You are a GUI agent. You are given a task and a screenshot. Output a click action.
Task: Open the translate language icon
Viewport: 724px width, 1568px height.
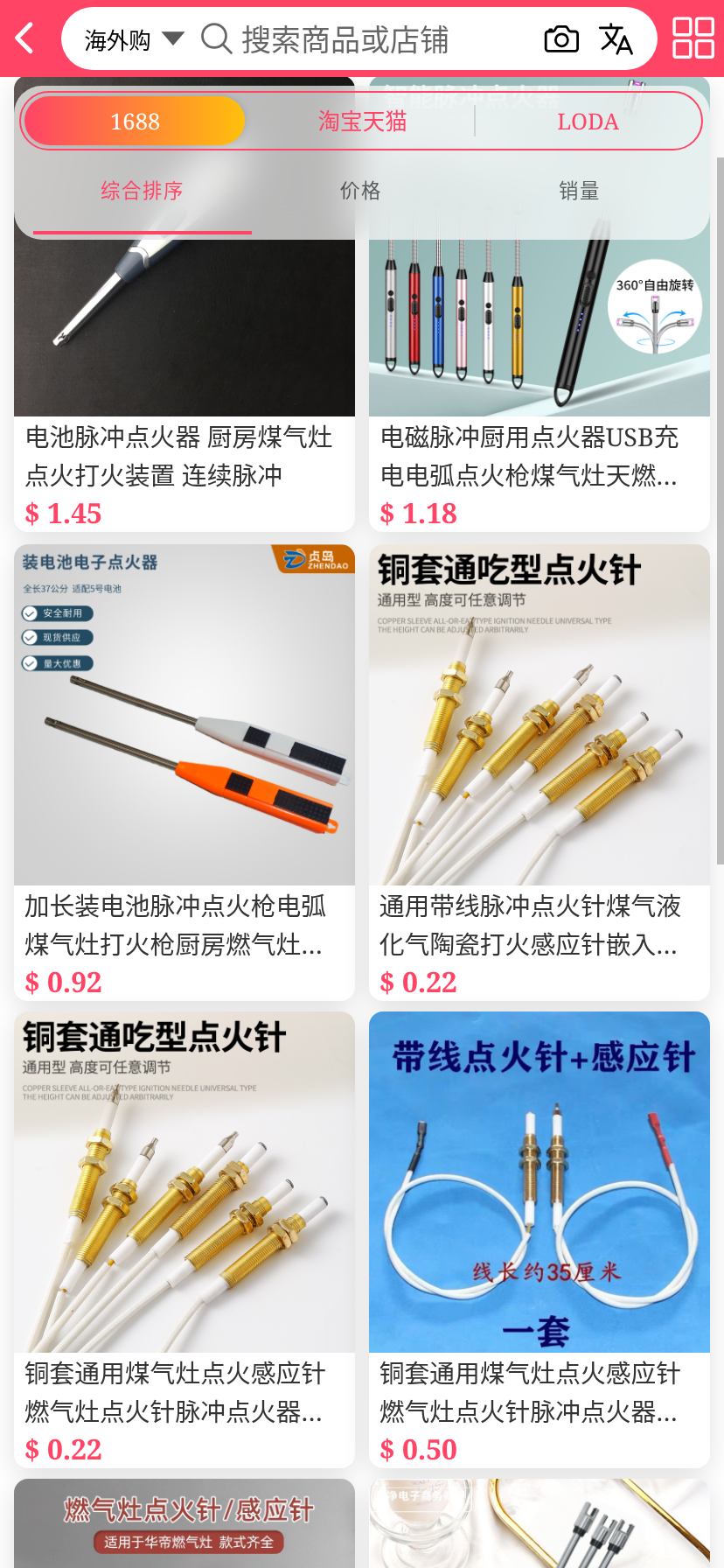[x=616, y=39]
